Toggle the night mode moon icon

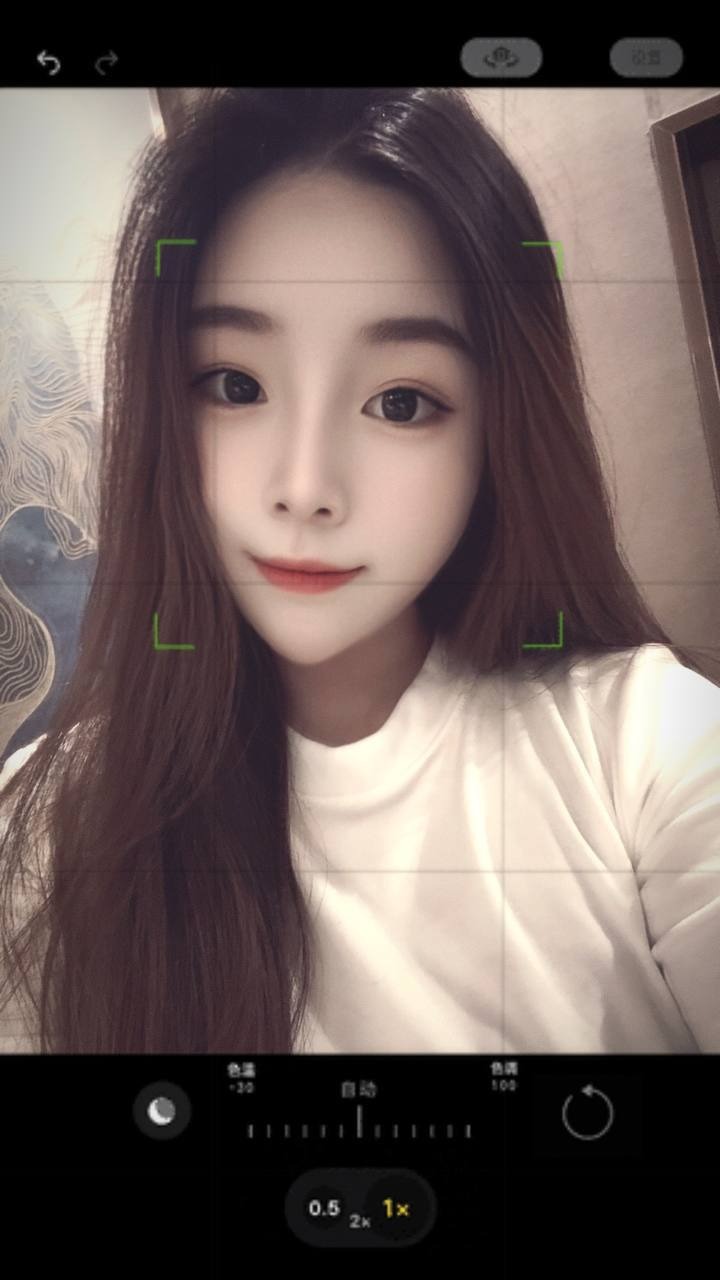[162, 1110]
